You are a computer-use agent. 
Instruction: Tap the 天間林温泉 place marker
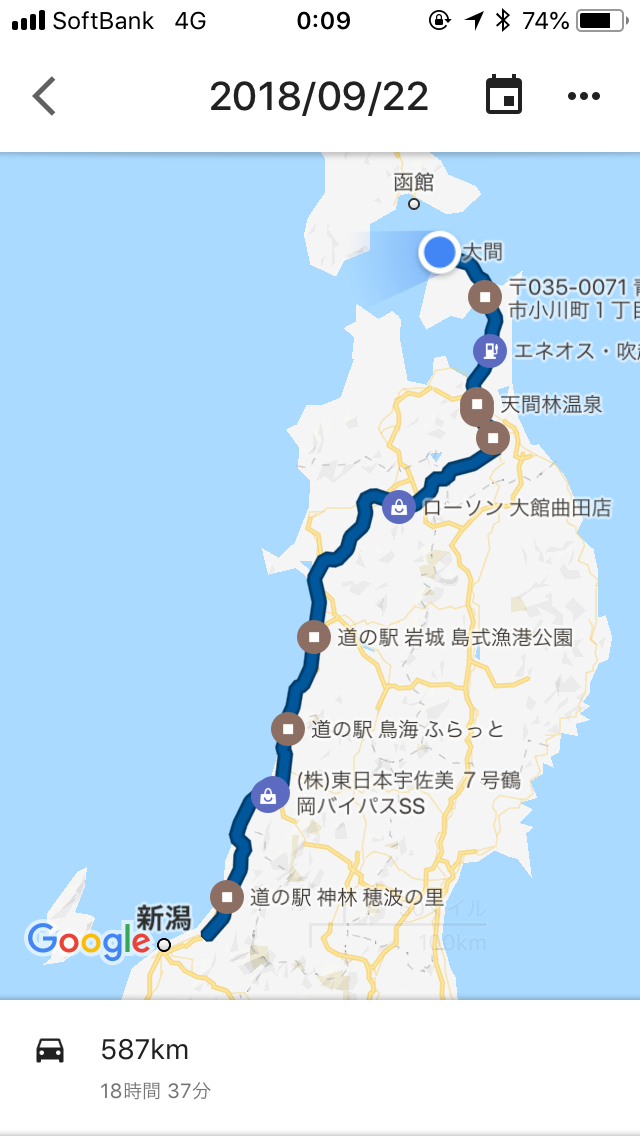(476, 404)
